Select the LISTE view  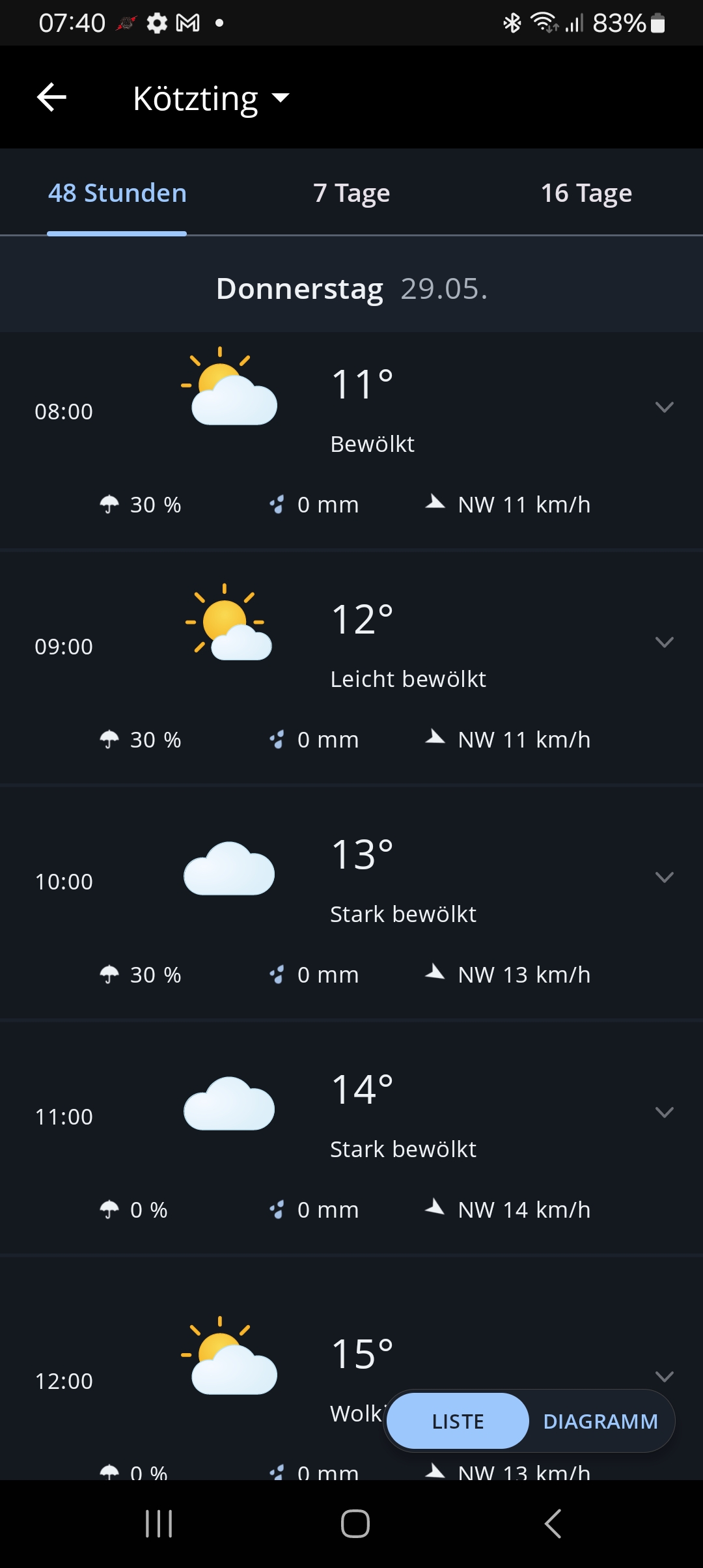pos(458,1421)
